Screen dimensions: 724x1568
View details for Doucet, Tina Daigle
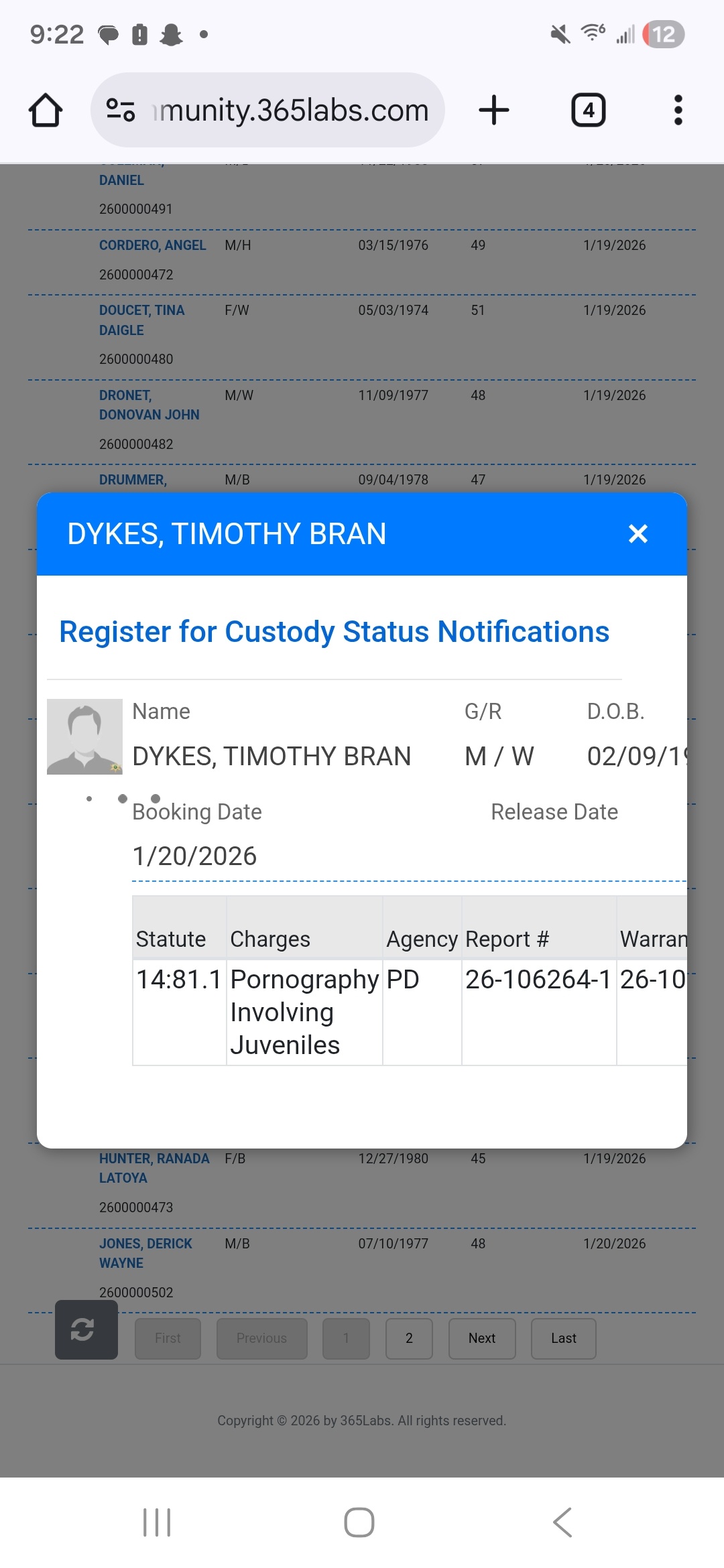point(141,320)
